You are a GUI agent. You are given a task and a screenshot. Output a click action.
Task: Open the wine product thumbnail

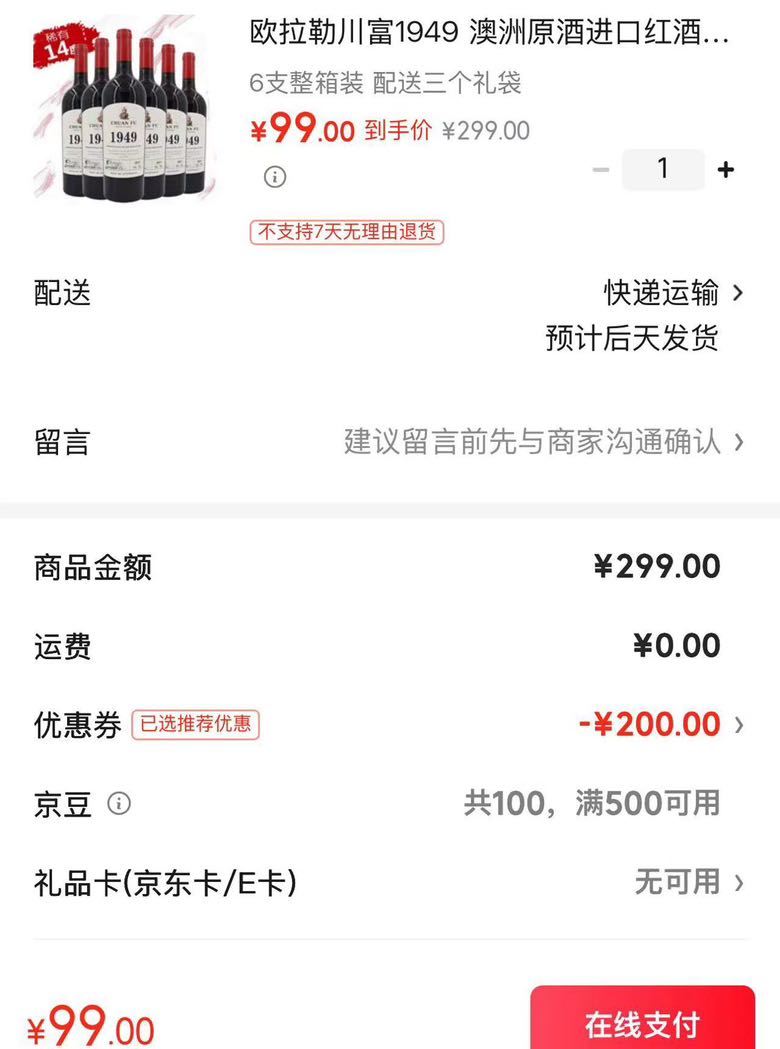pos(122,110)
